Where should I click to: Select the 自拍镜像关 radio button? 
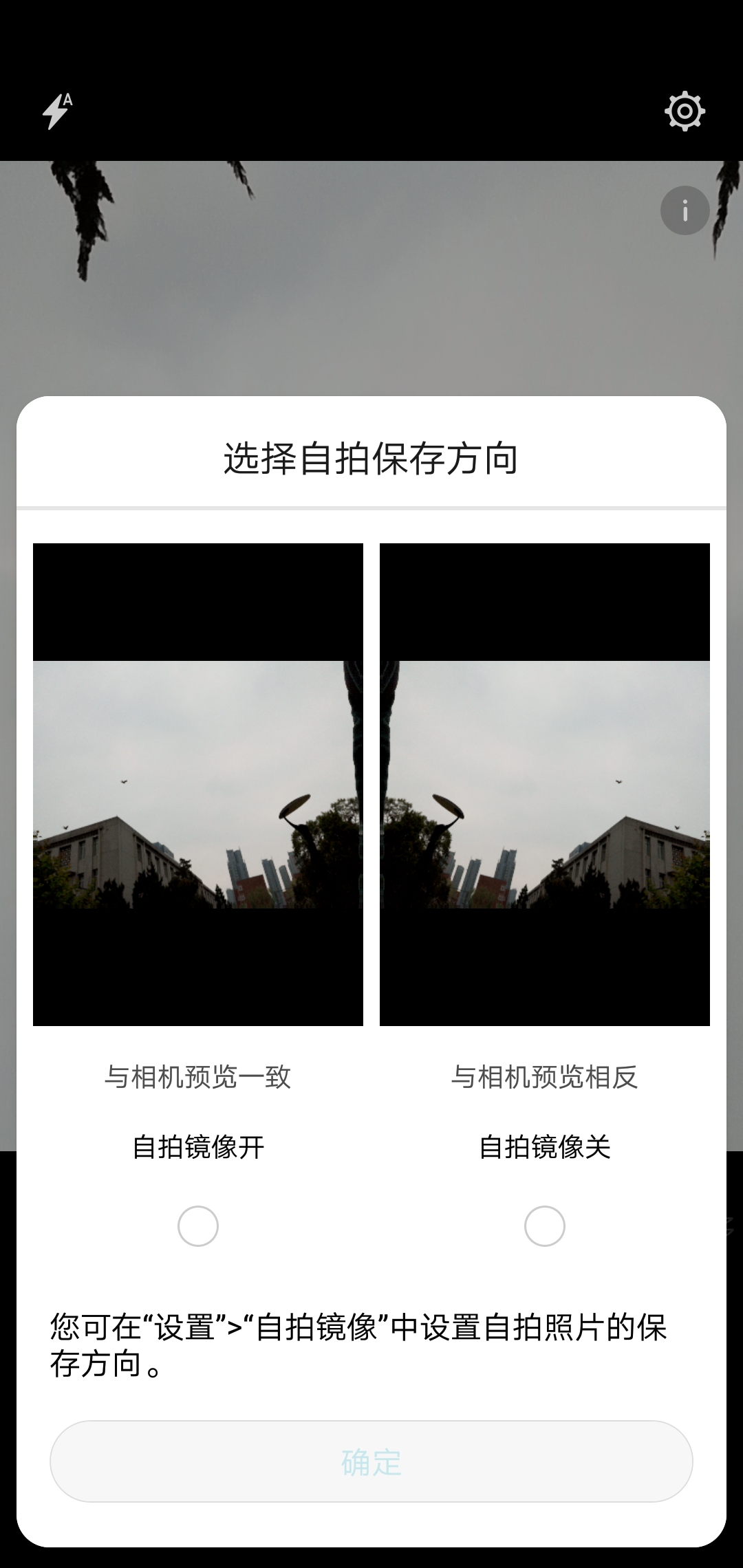[x=544, y=1226]
